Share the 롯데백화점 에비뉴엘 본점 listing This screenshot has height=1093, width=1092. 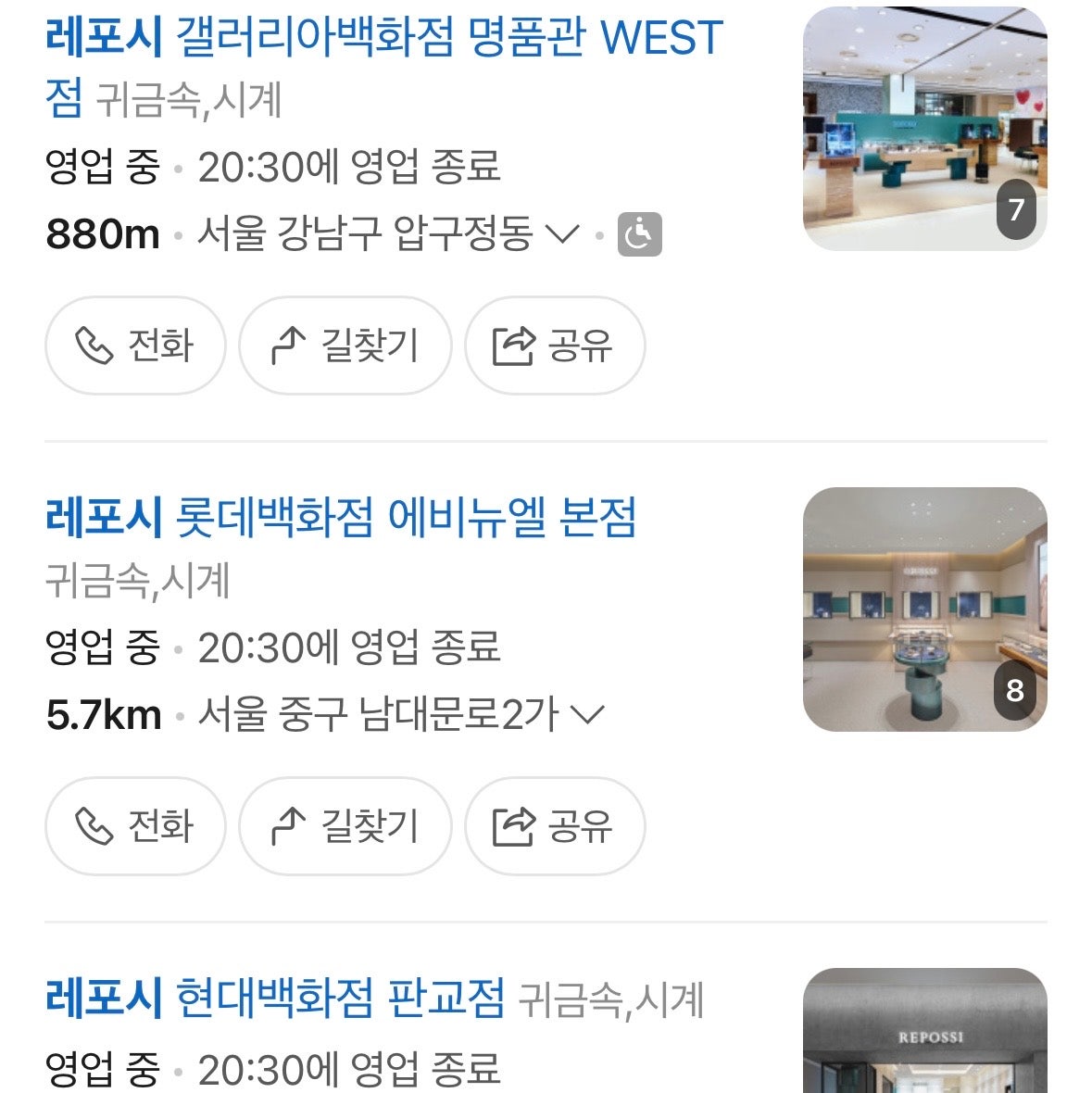point(554,826)
